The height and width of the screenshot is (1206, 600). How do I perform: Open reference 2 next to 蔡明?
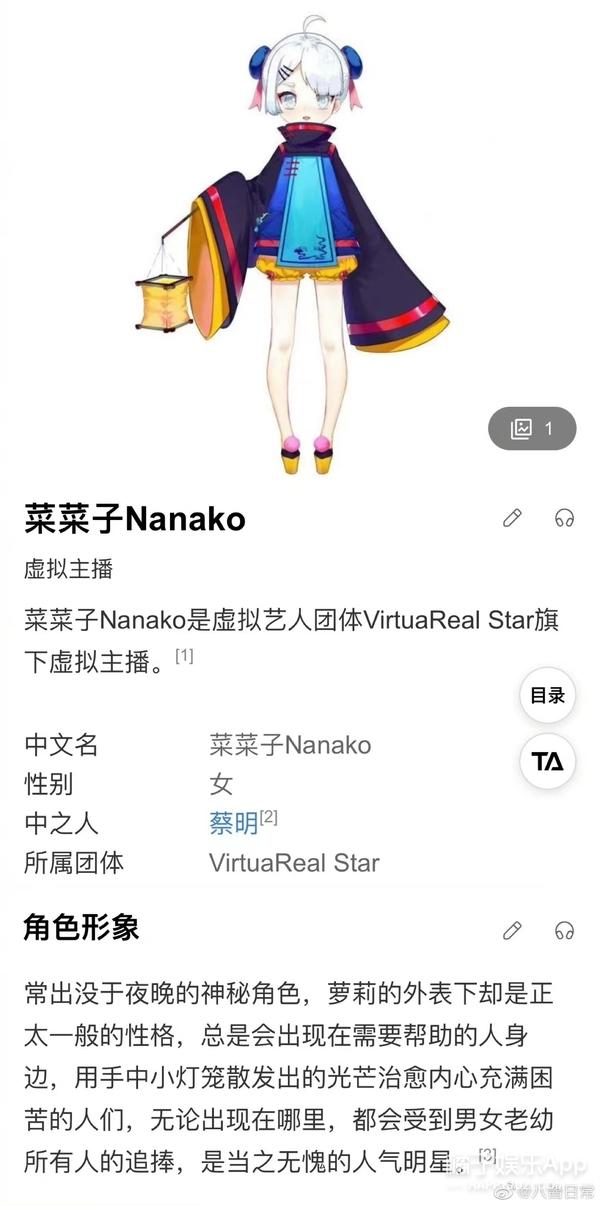click(x=269, y=818)
